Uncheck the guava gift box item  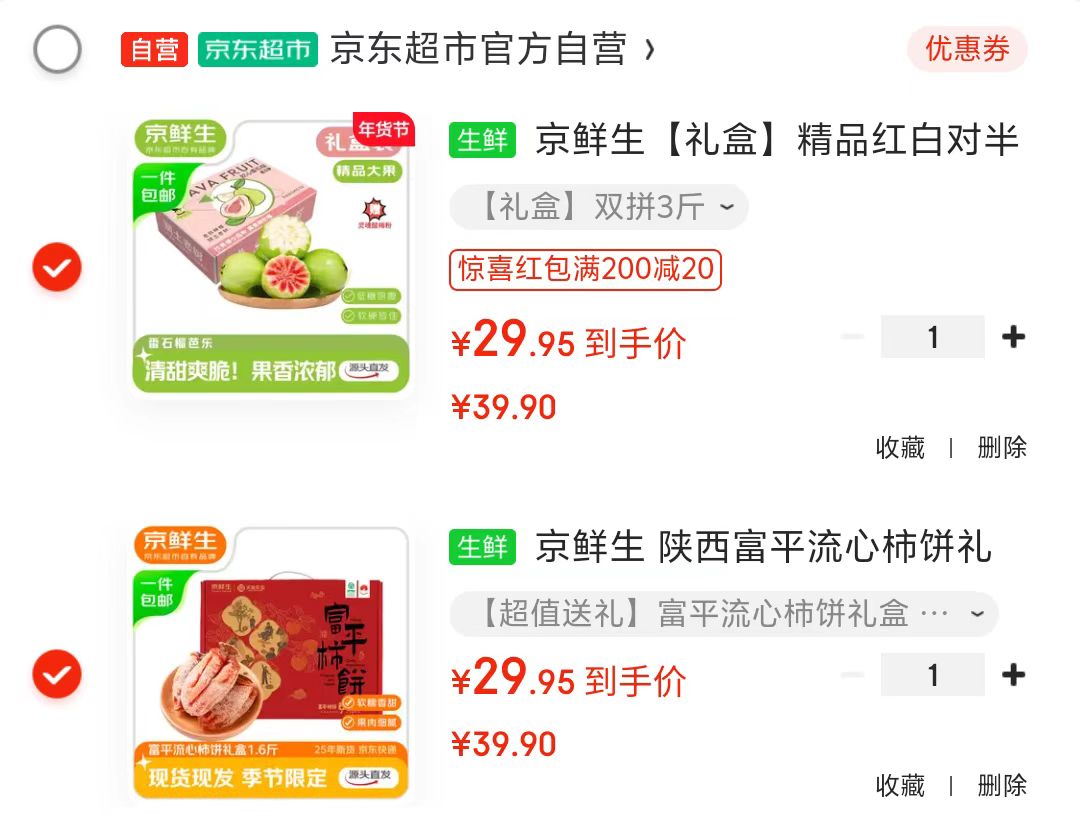57,266
